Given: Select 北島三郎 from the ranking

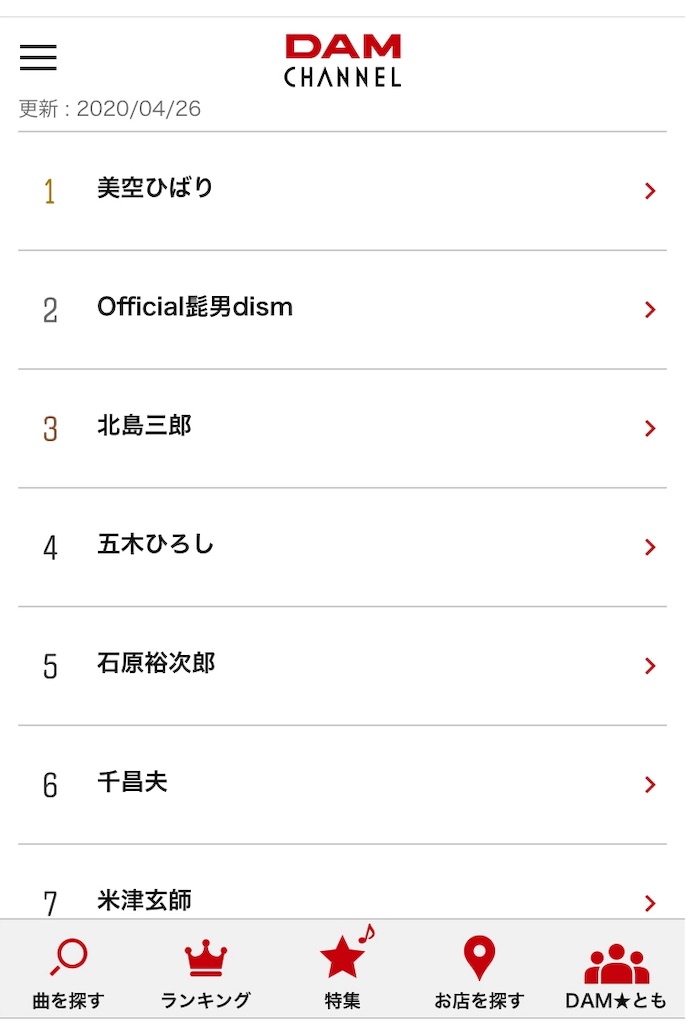Looking at the screenshot, I should 342,428.
